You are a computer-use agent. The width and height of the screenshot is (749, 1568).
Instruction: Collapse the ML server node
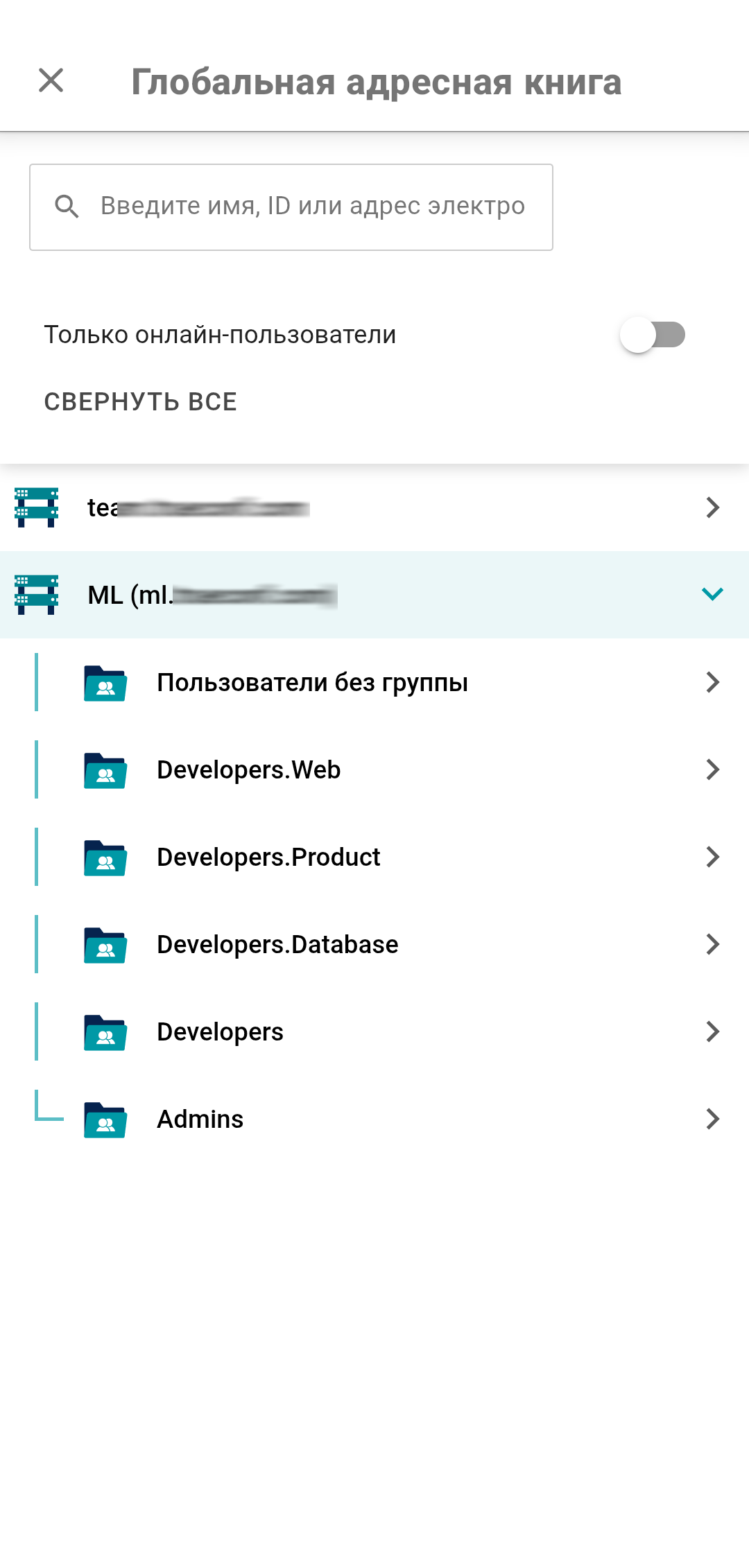click(x=712, y=594)
